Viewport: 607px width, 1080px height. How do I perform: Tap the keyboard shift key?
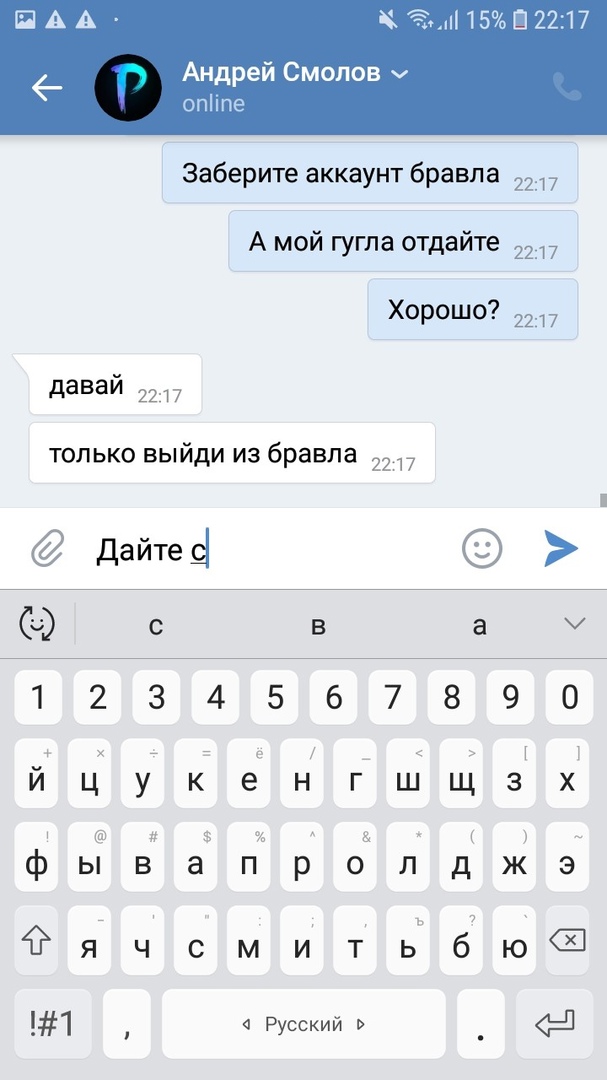point(37,941)
